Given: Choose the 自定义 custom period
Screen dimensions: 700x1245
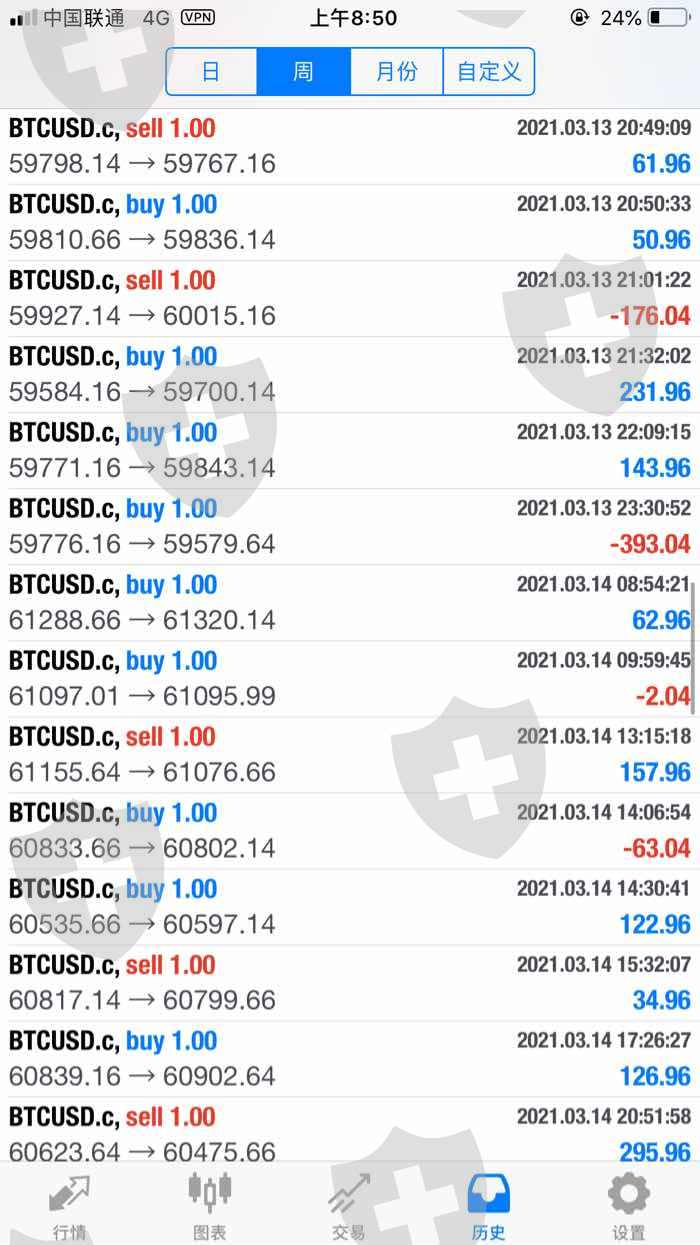Looking at the screenshot, I should 489,72.
